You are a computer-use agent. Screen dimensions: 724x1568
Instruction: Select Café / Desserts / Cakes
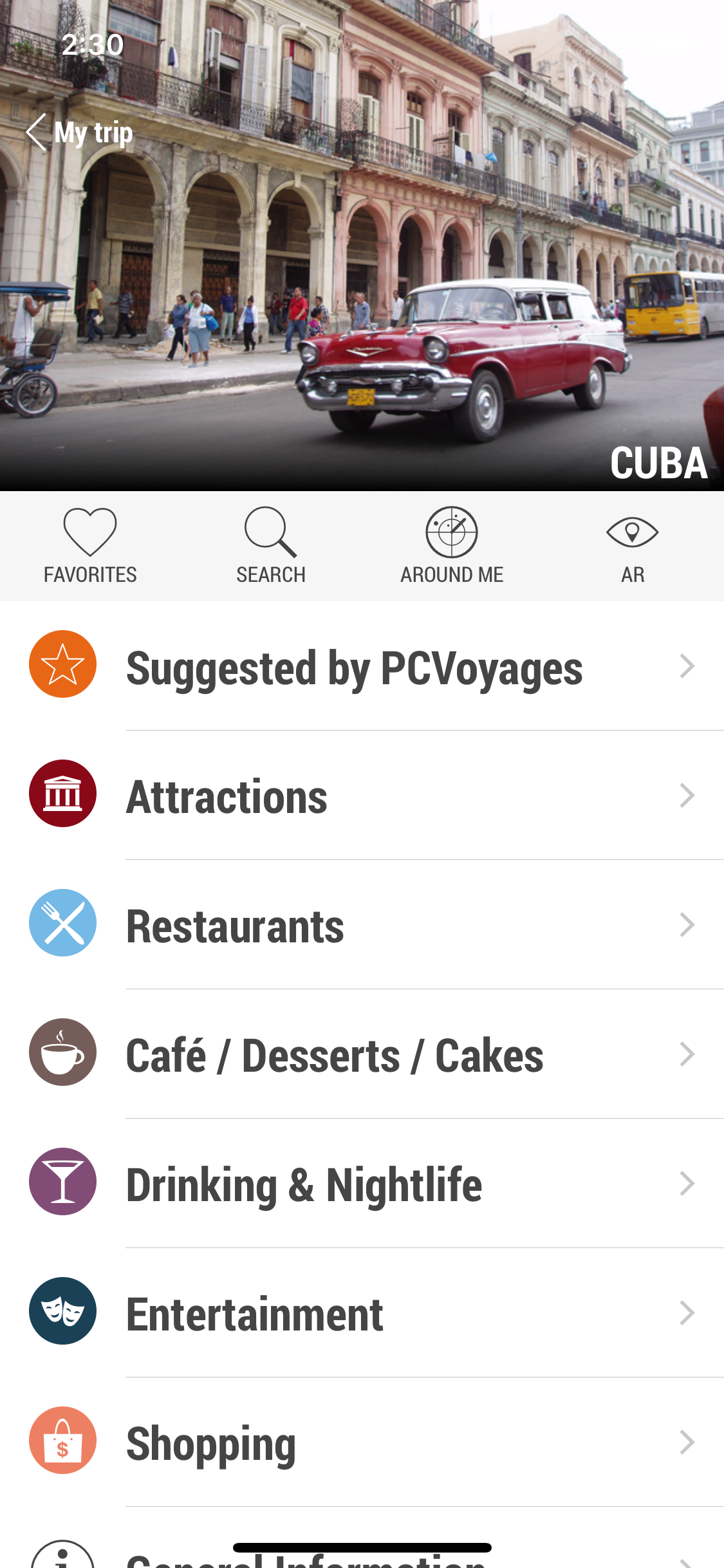pos(362,1054)
